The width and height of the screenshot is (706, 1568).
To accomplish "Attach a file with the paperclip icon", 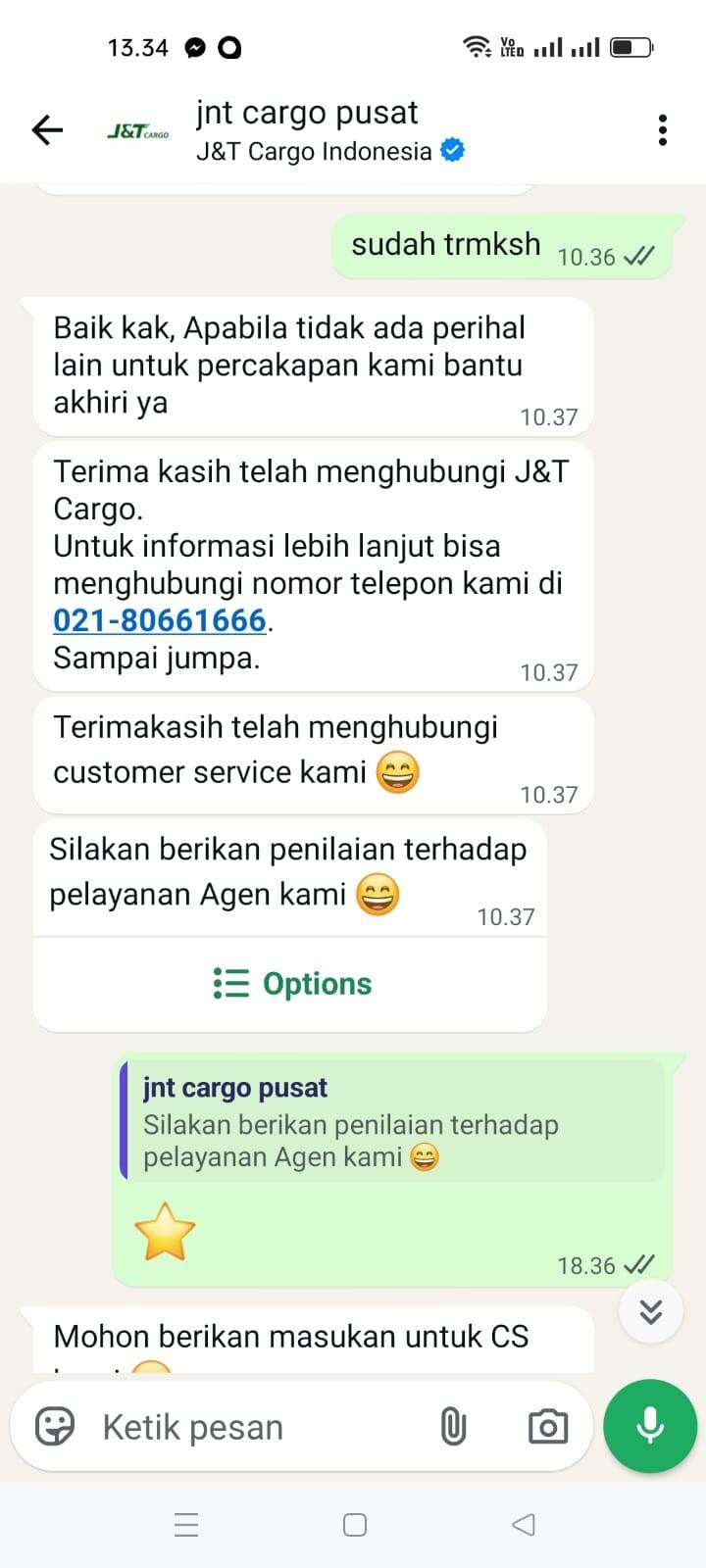I will click(453, 1427).
